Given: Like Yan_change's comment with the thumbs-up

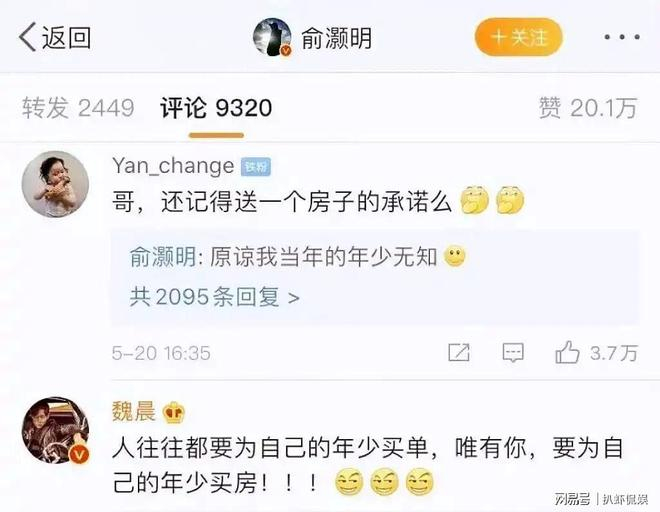Looking at the screenshot, I should coord(567,352).
